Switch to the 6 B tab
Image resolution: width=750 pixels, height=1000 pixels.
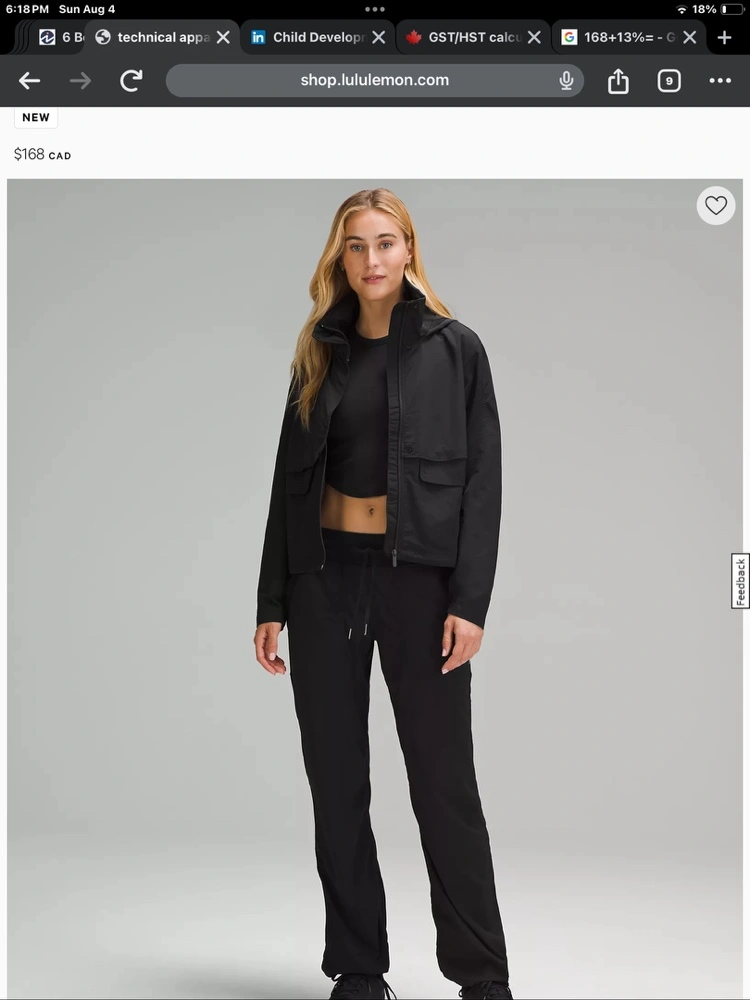[60, 37]
